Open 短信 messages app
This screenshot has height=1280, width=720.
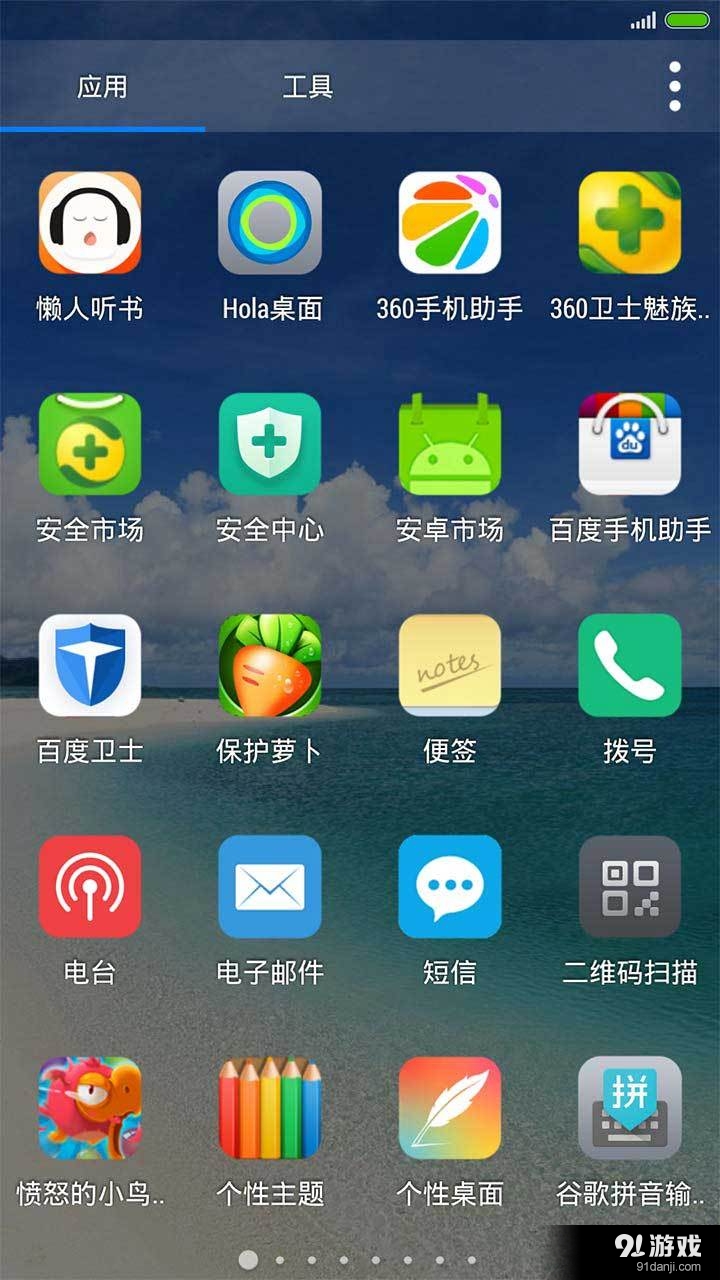click(450, 887)
